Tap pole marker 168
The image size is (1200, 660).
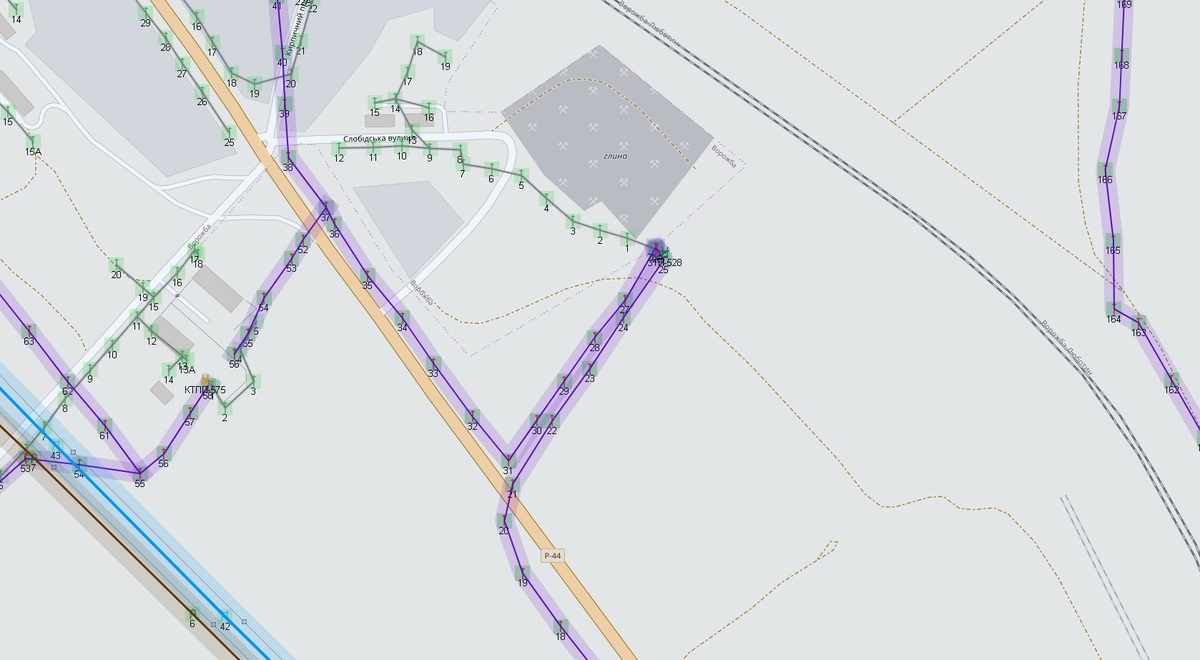[1122, 54]
